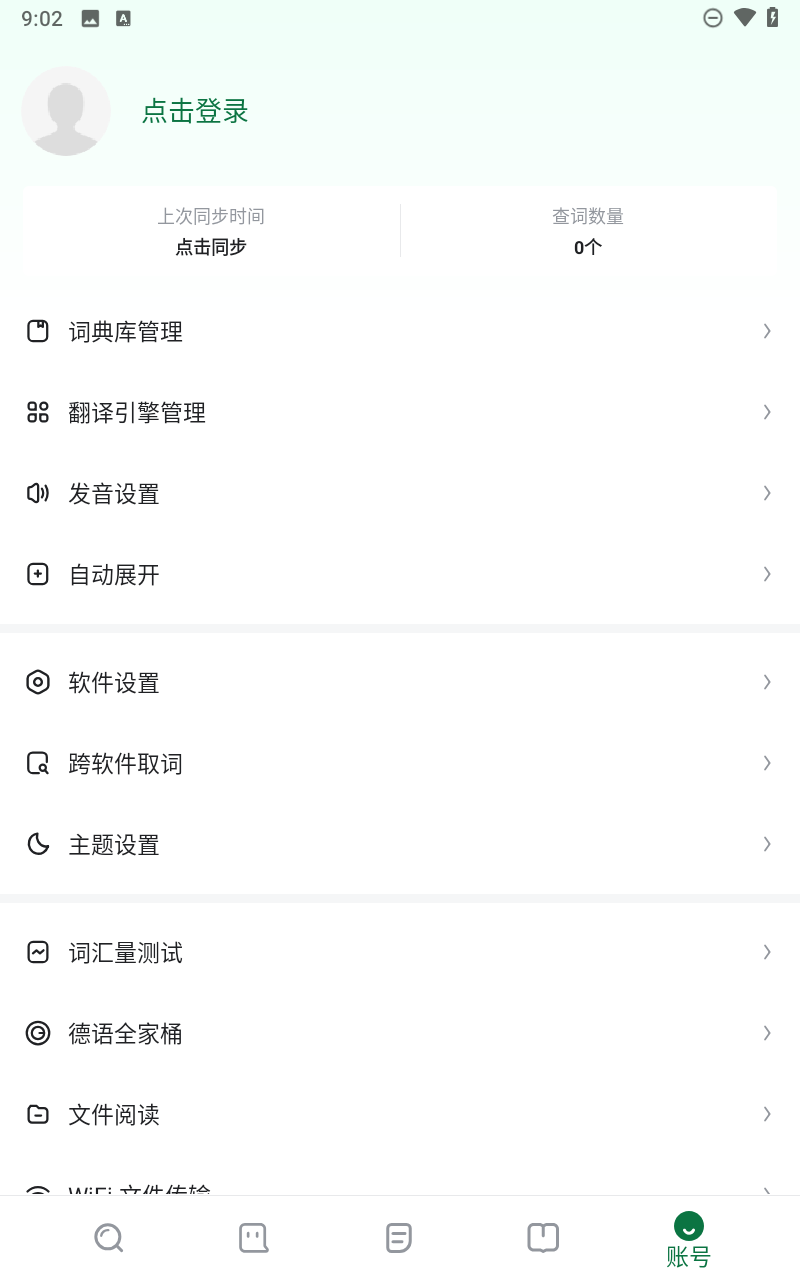Select the 账号 account tab
This screenshot has height=1280, width=800.
688,1240
